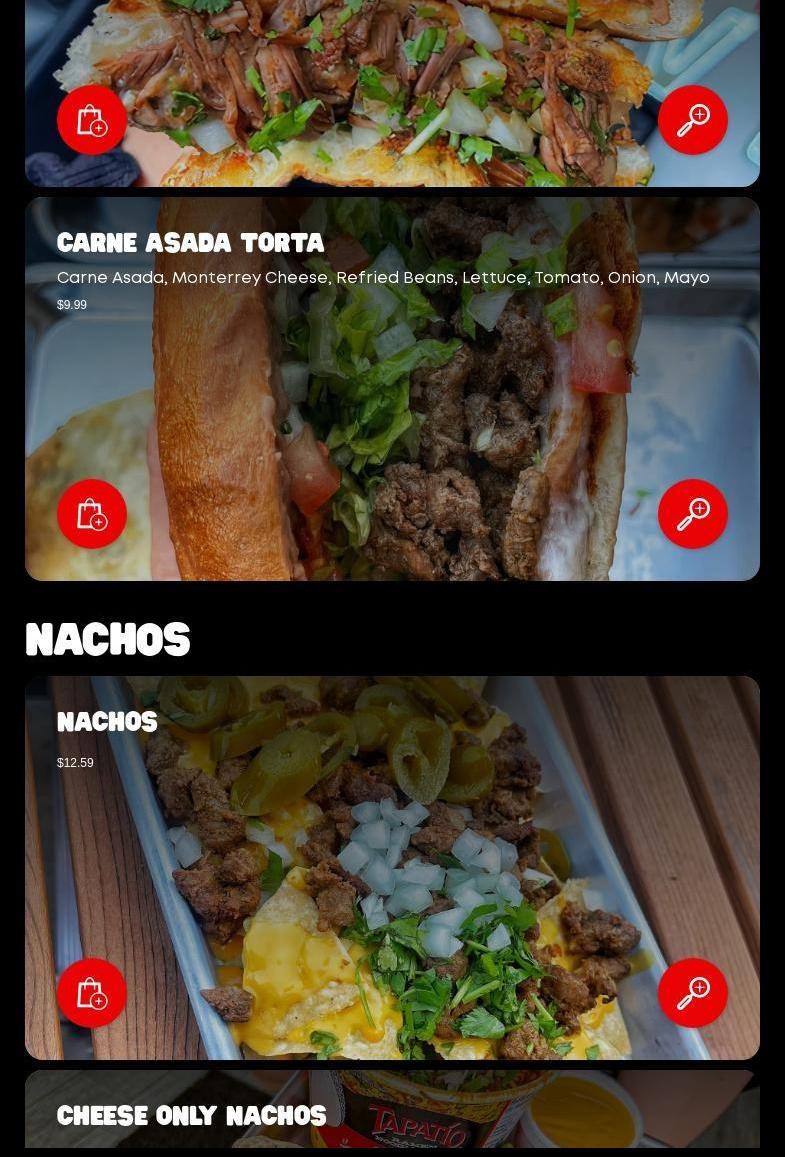
Task: Add Carne Asada Torta to the bag
Action: coord(92,514)
